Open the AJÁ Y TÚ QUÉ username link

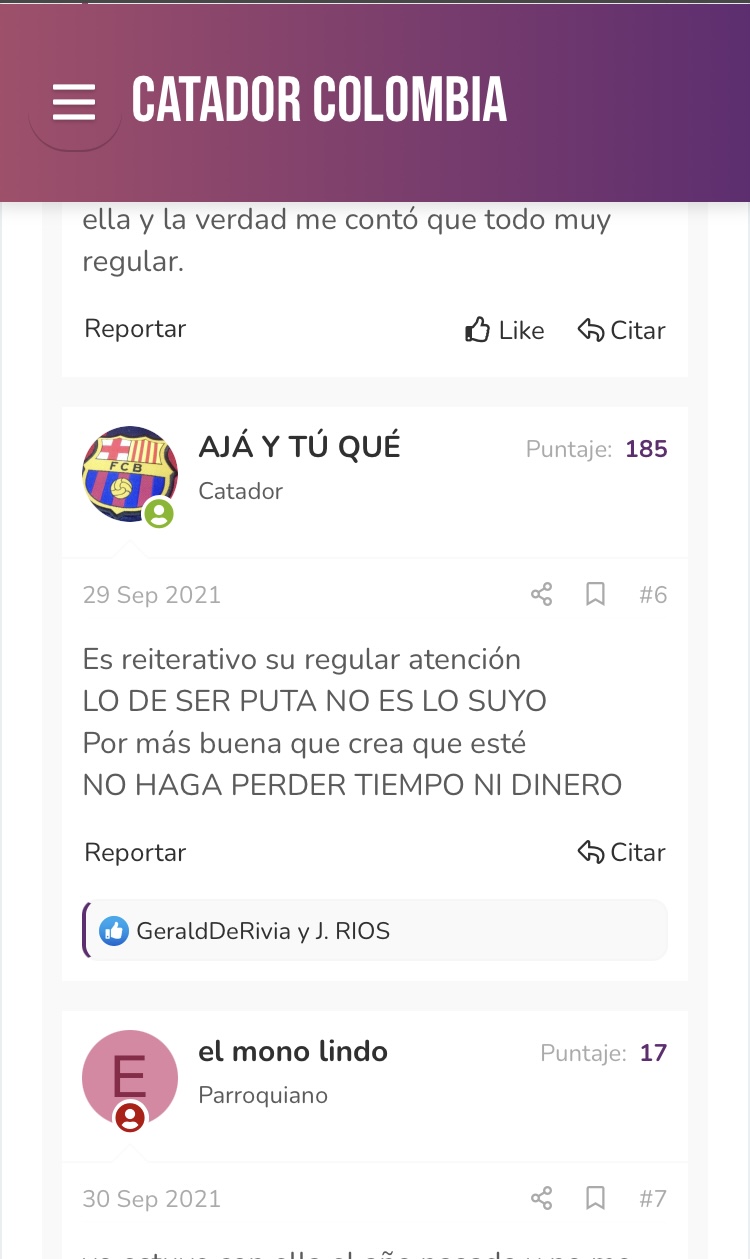tap(299, 447)
